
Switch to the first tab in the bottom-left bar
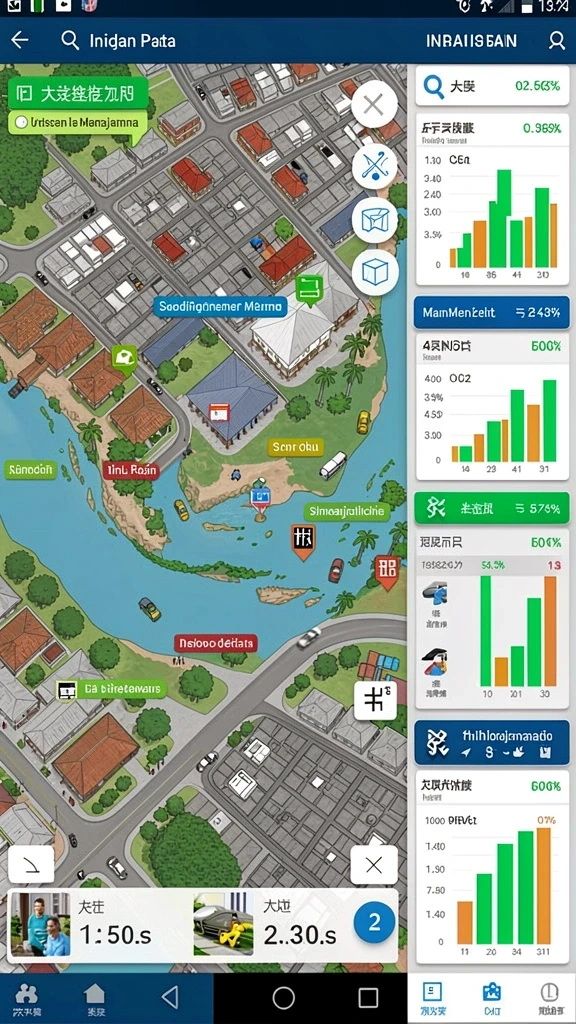(x=26, y=999)
